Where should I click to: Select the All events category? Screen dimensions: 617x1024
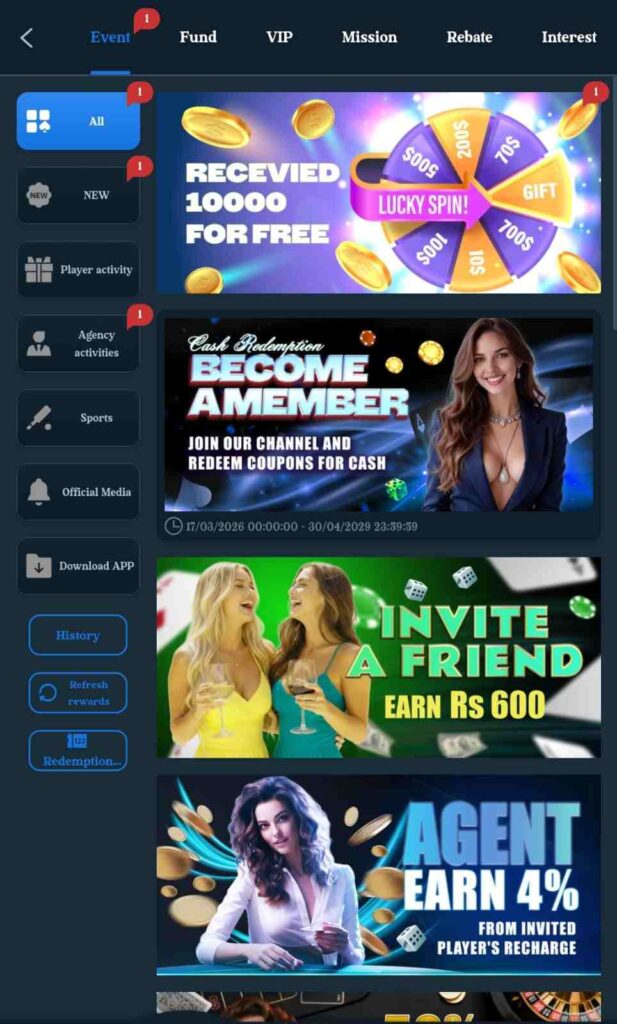(78, 121)
